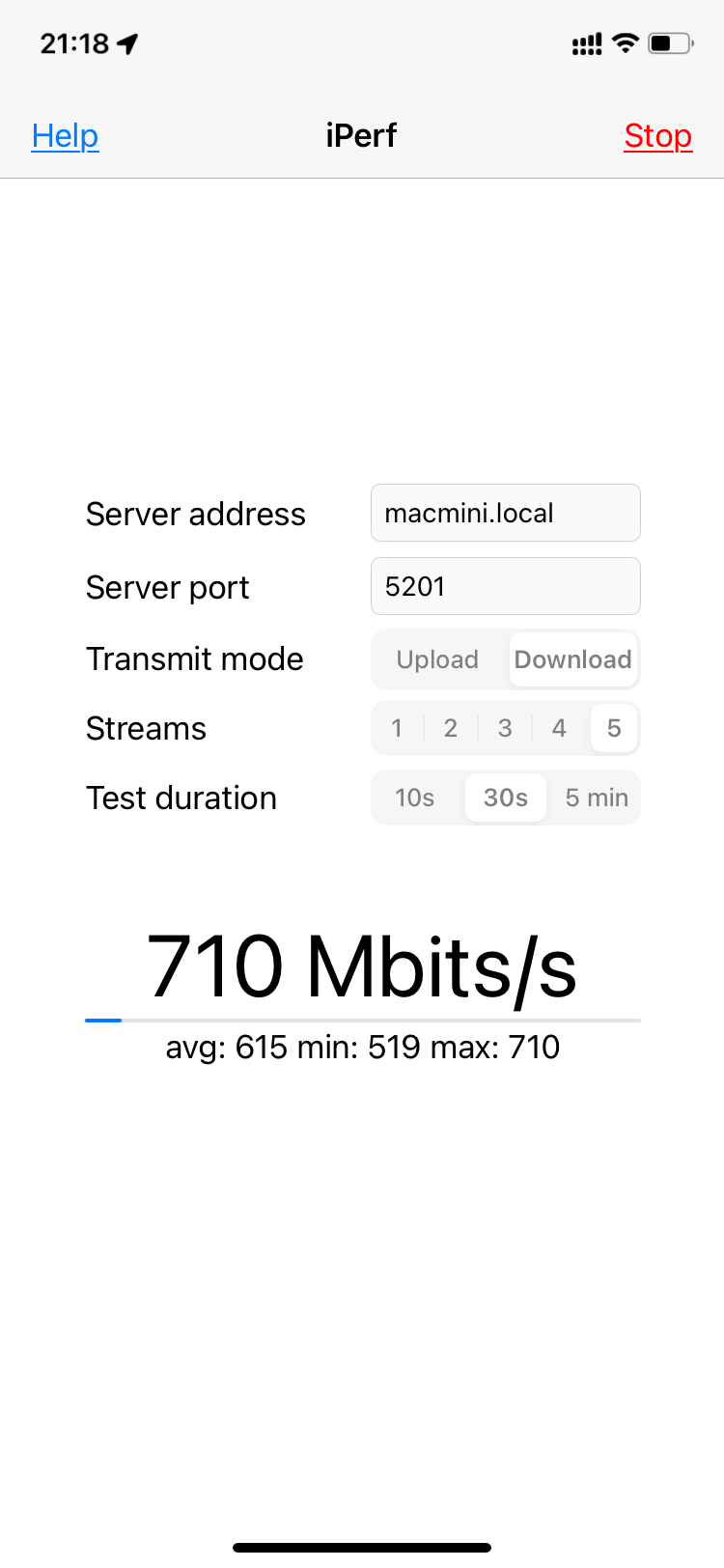Set streams to 1
The image size is (724, 1568).
click(397, 728)
